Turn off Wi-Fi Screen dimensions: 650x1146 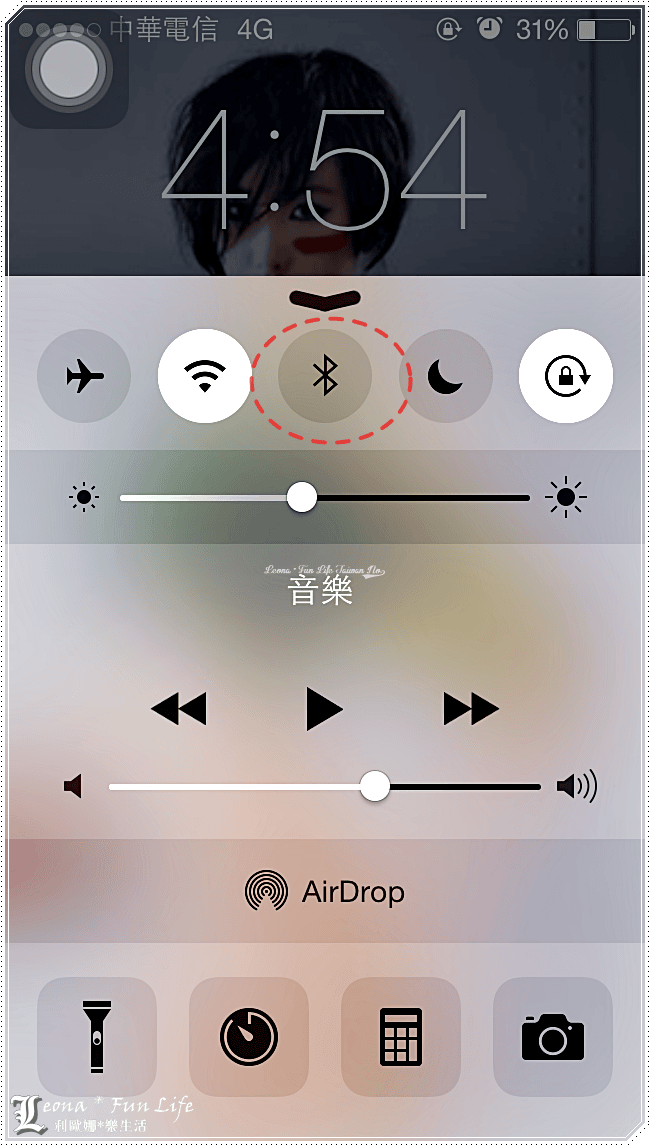(x=204, y=376)
